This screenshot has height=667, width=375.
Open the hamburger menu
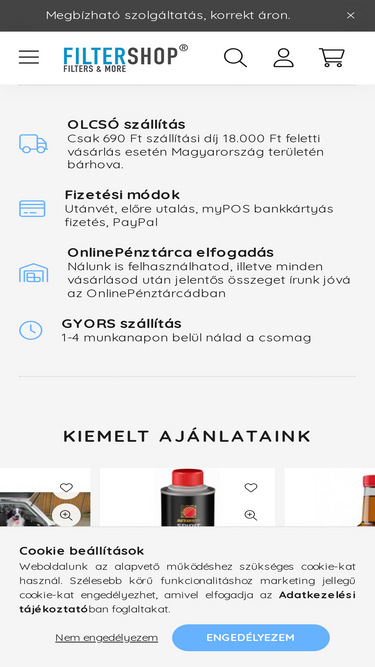(29, 57)
